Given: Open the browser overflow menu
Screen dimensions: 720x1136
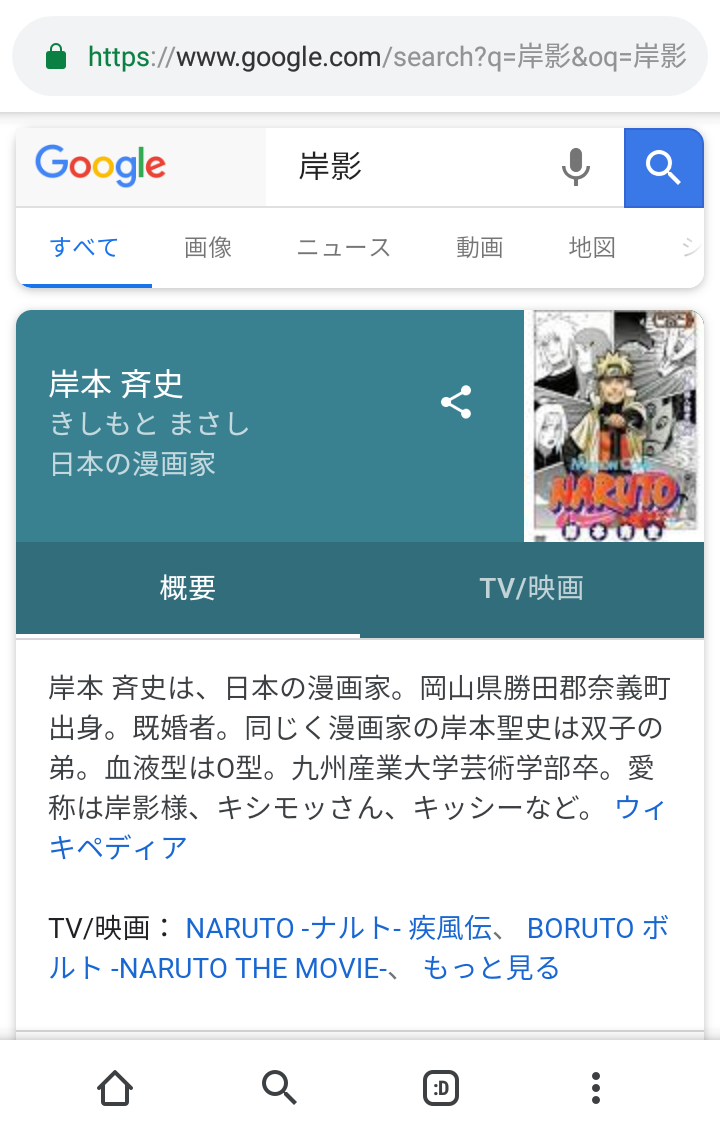Looking at the screenshot, I should [x=596, y=1086].
